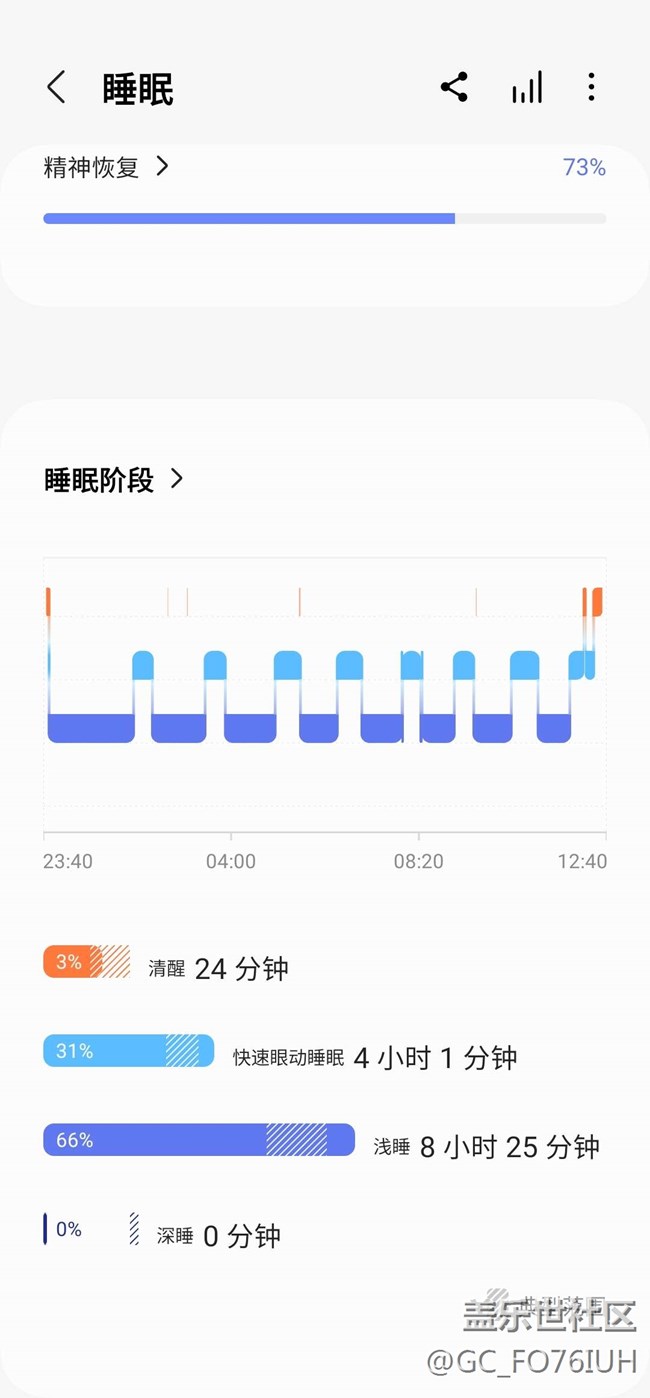Open 睡眠阶段 details
650x1398 pixels.
114,480
